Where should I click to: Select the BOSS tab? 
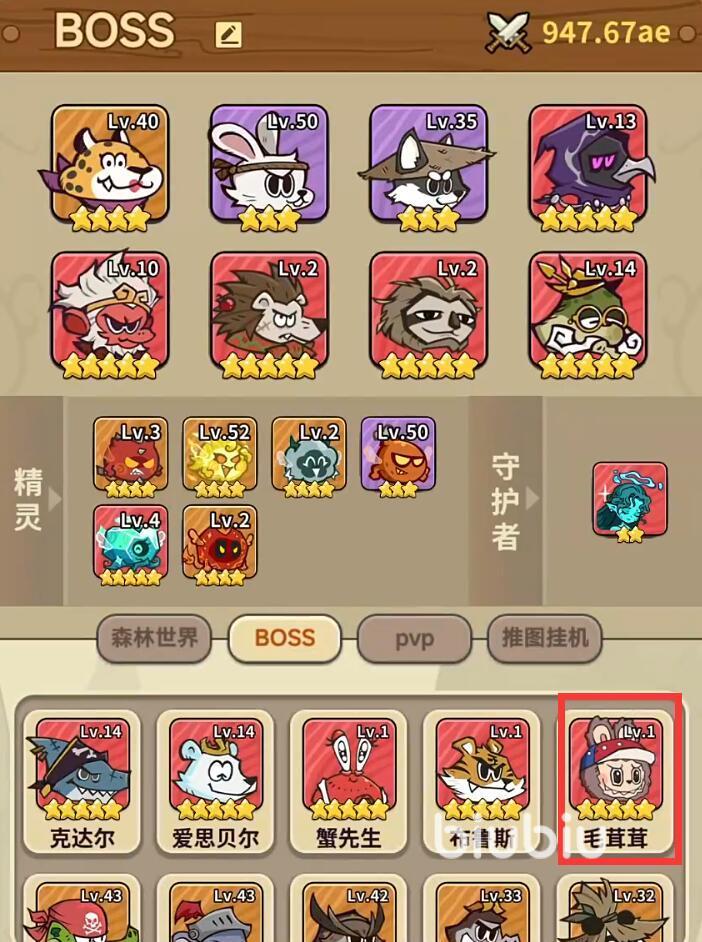[x=285, y=638]
